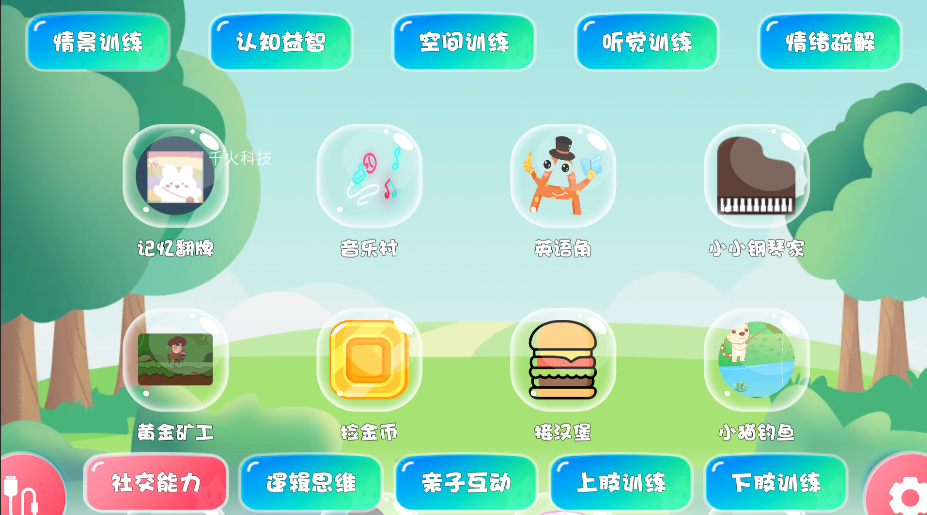Start the 接汉堡 game

(563, 360)
